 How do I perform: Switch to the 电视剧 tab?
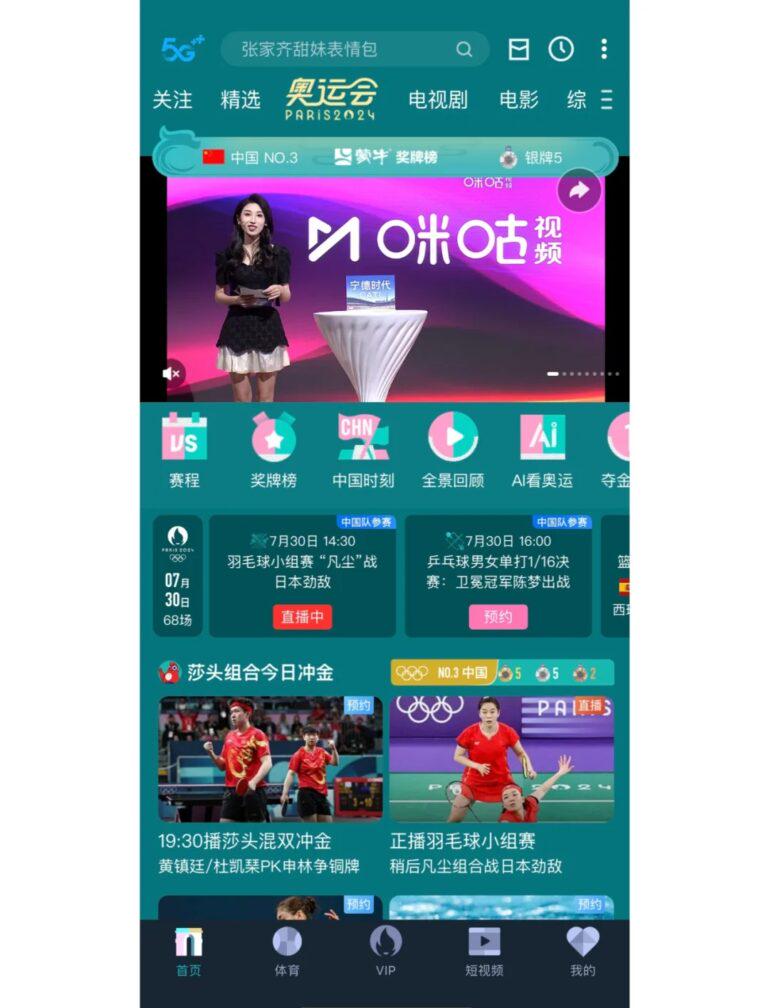pyautogui.click(x=438, y=99)
